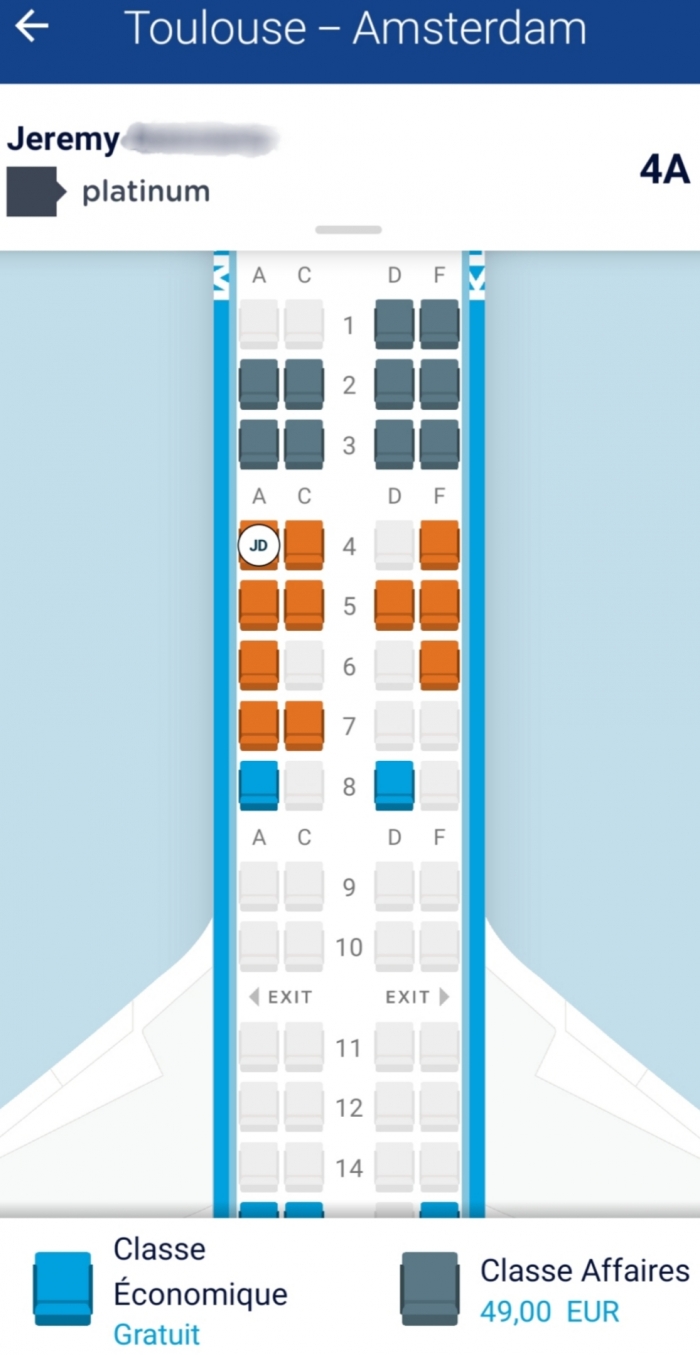Viewport: 700px width, 1355px height.
Task: Expand the passenger panel drag handle
Action: (349, 230)
